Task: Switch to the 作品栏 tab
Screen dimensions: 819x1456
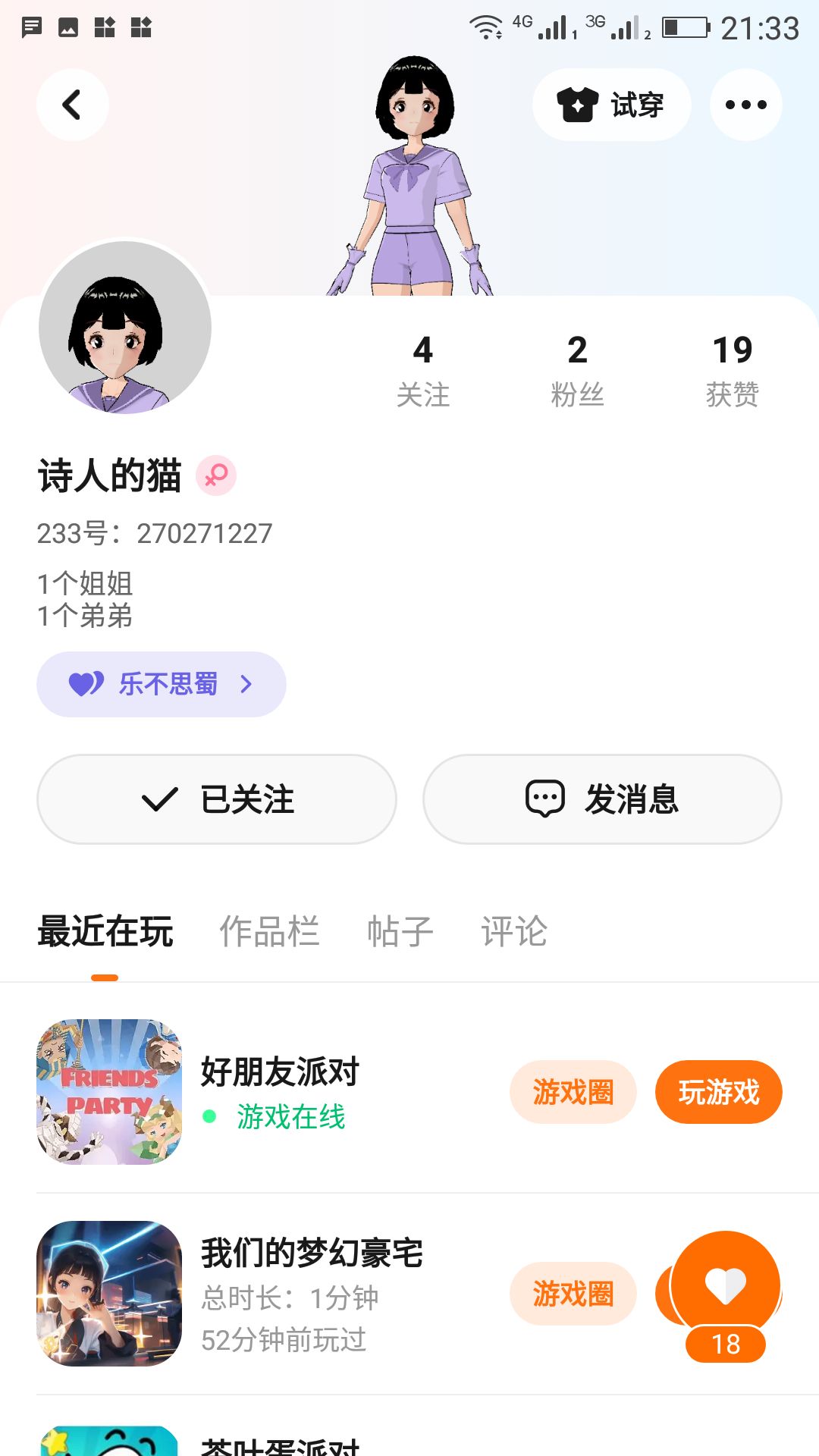Action: [269, 931]
